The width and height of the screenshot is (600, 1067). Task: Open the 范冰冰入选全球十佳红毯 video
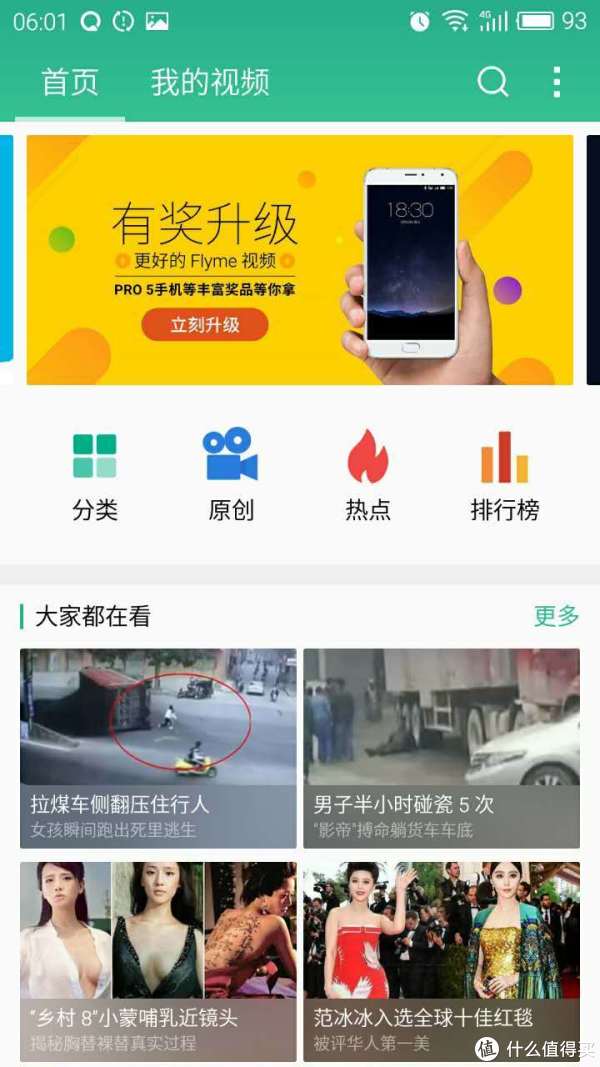point(441,960)
